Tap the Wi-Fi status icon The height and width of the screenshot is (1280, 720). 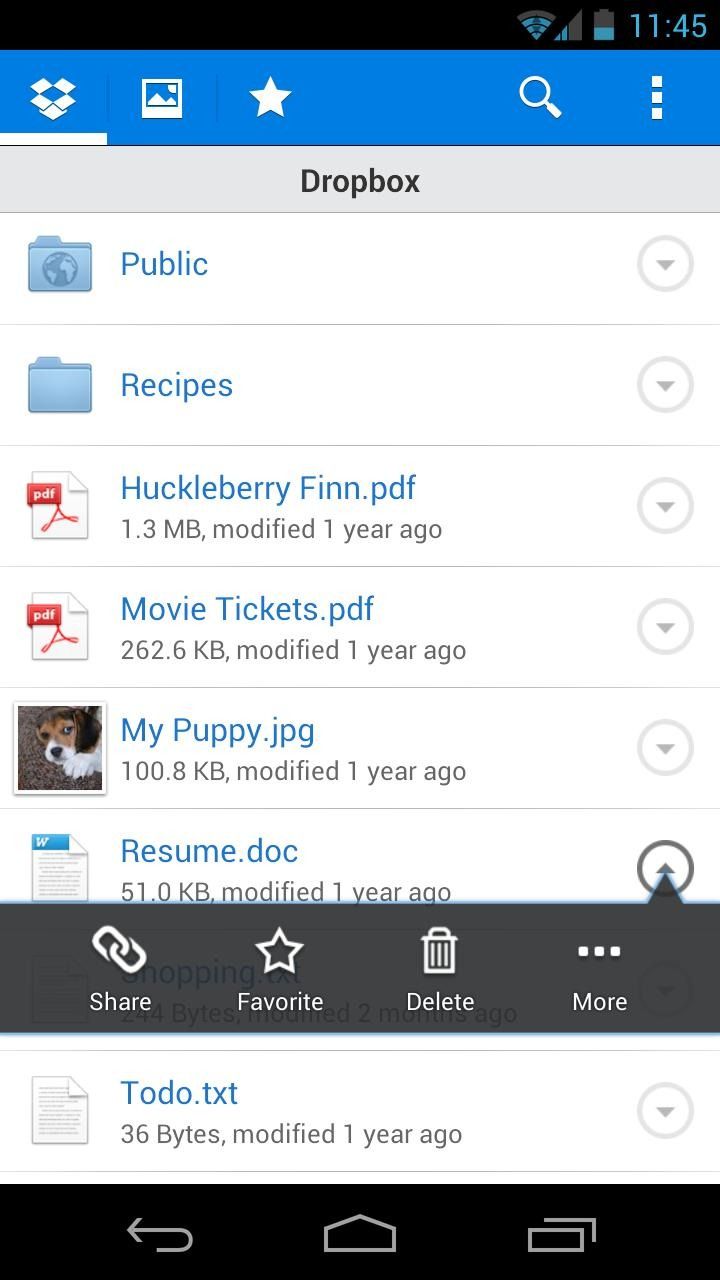[537, 24]
